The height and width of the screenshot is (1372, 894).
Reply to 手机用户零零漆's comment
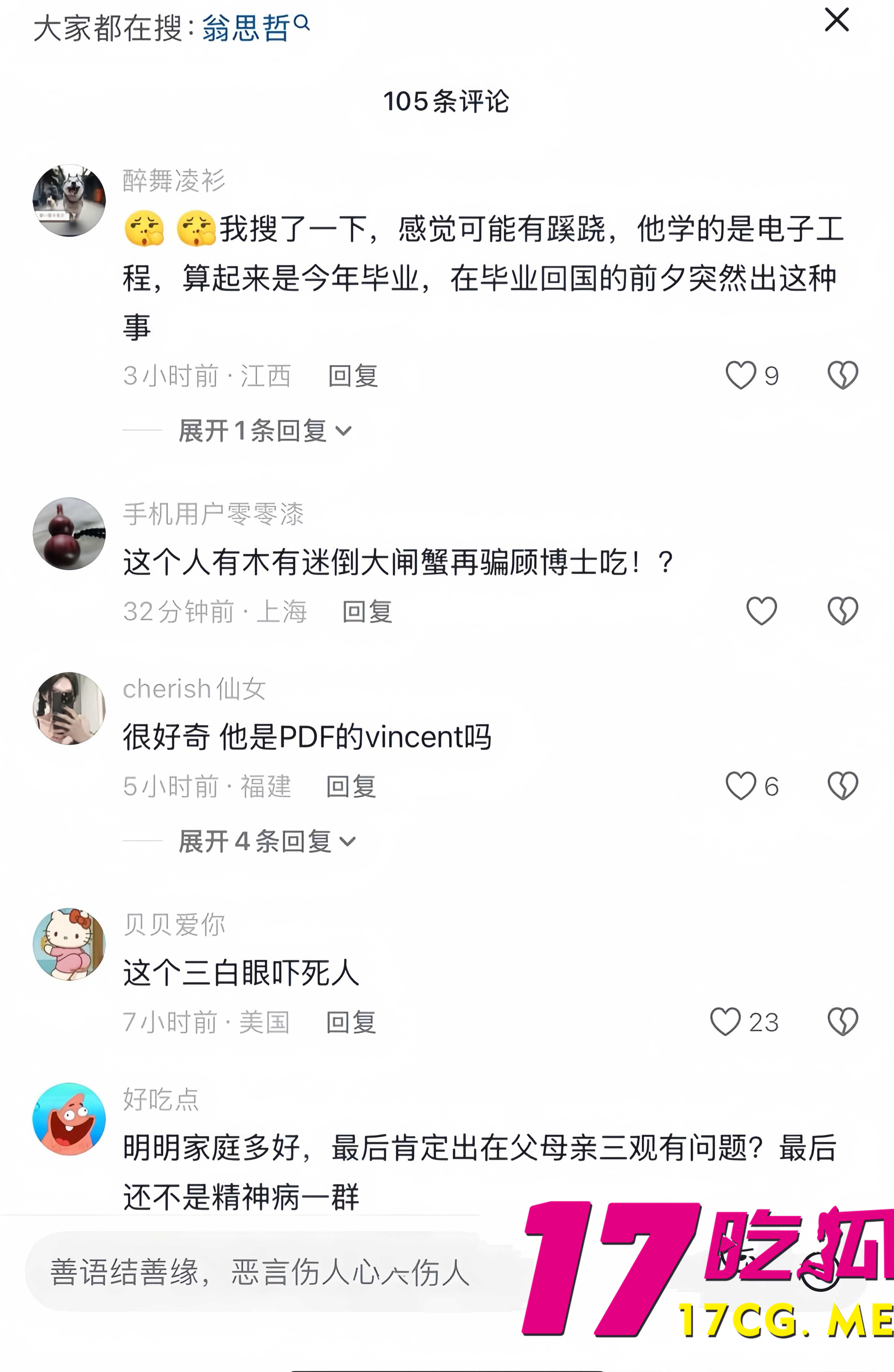(x=367, y=612)
